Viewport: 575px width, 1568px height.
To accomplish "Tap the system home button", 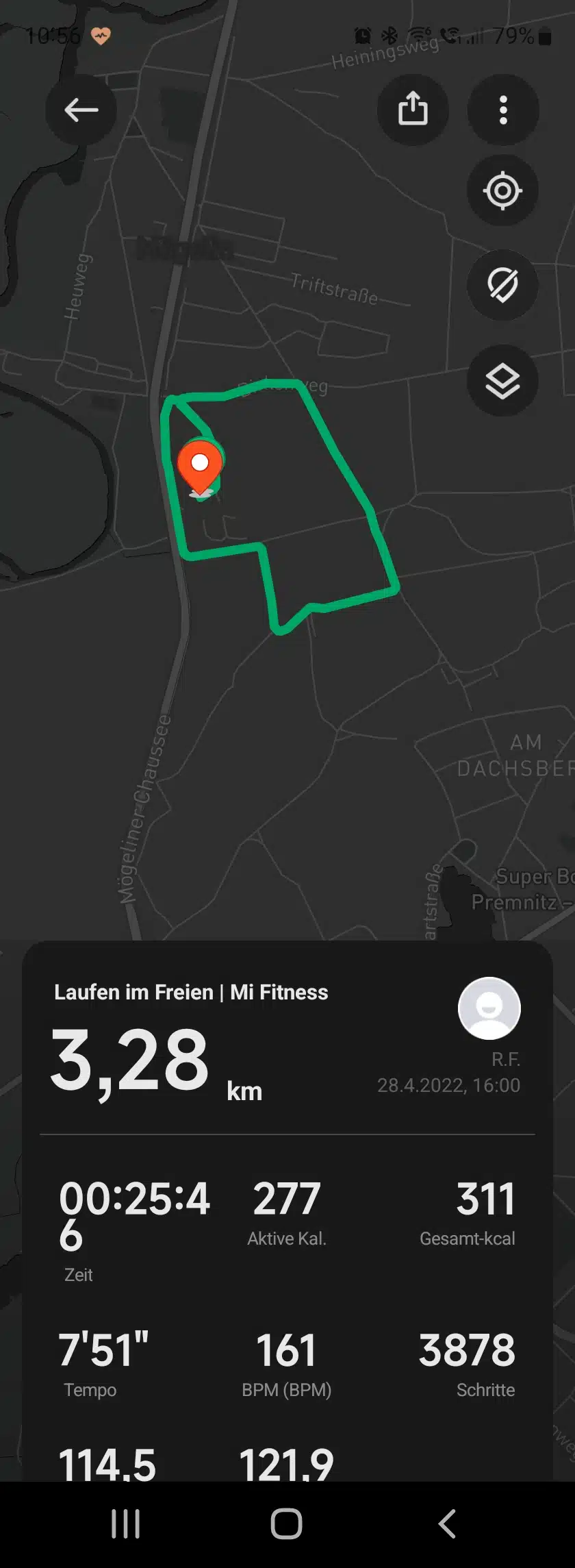I will (286, 1525).
